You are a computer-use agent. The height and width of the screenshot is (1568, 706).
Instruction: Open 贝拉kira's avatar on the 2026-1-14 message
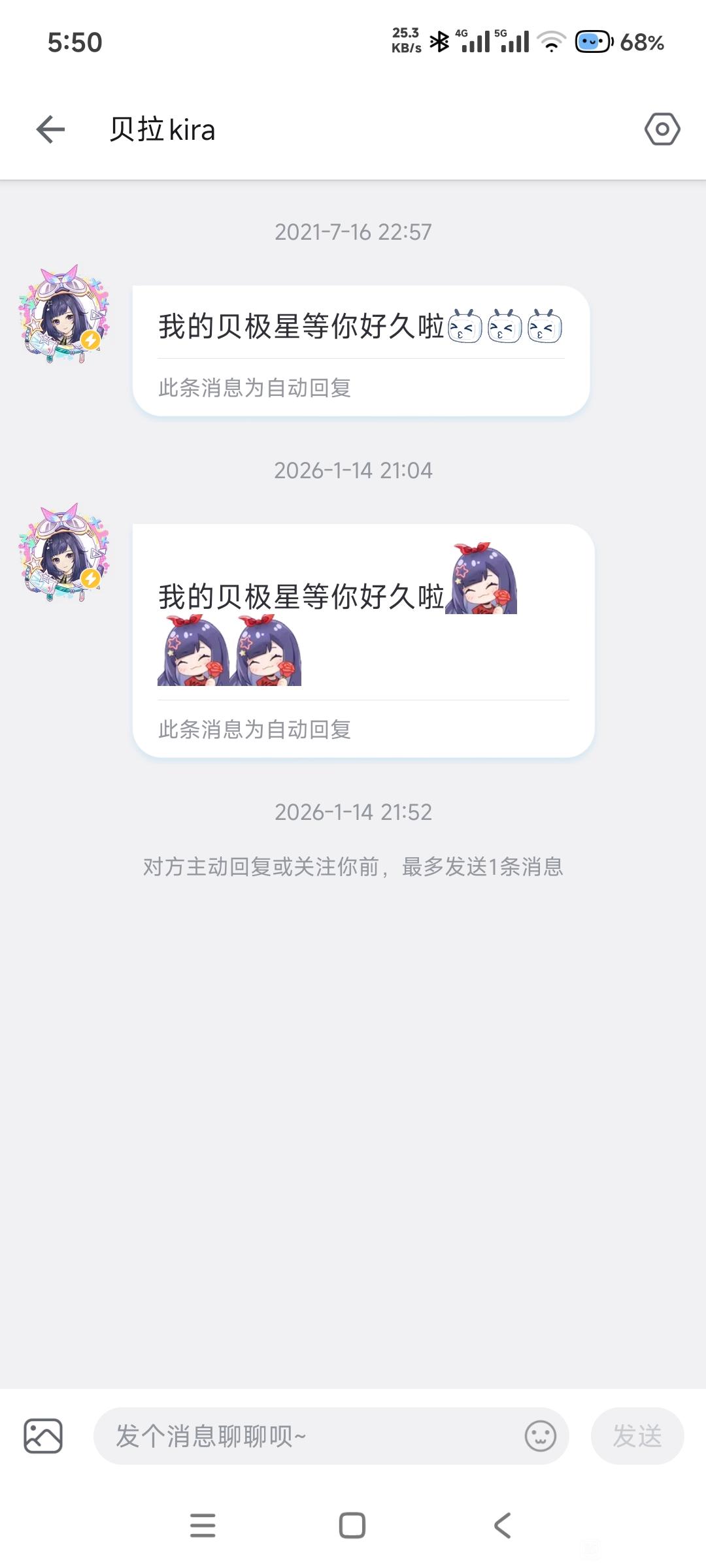point(64,553)
